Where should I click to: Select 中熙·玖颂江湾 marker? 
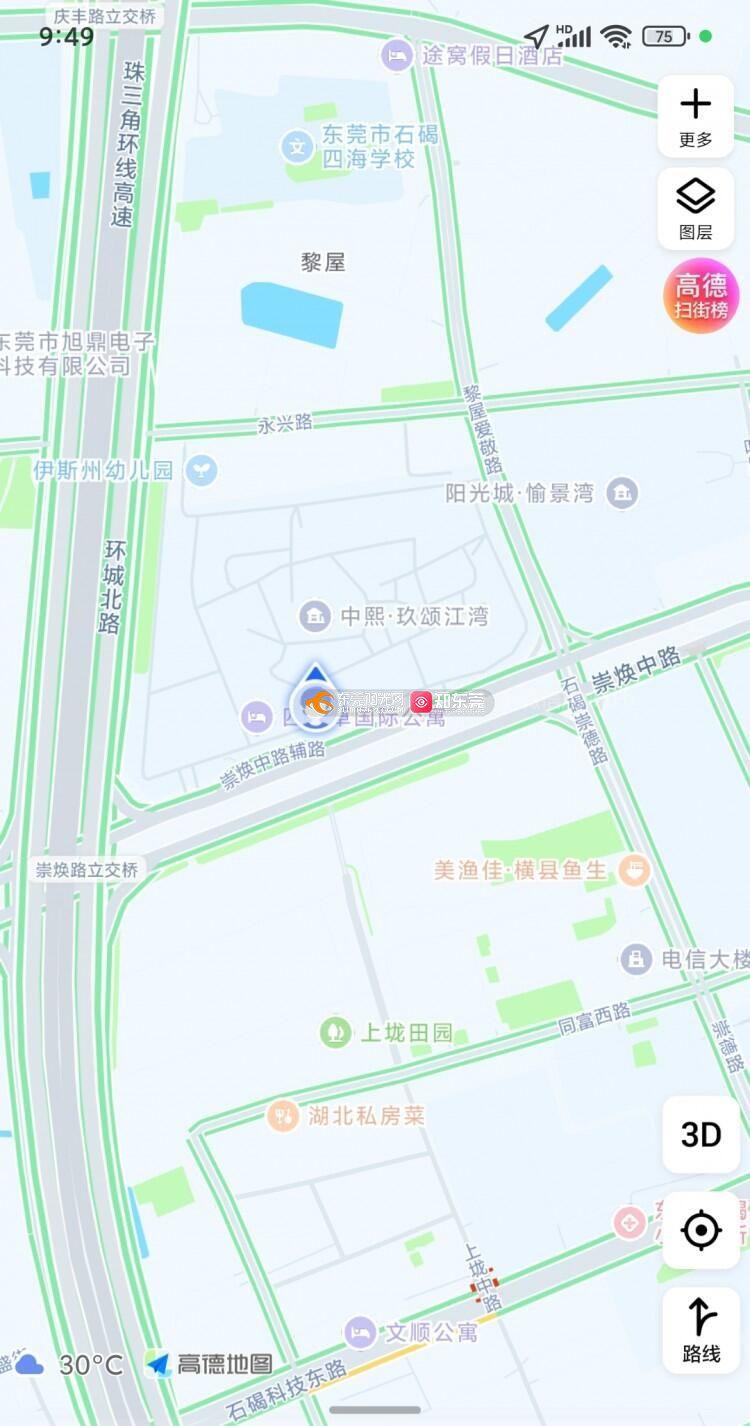(x=316, y=616)
